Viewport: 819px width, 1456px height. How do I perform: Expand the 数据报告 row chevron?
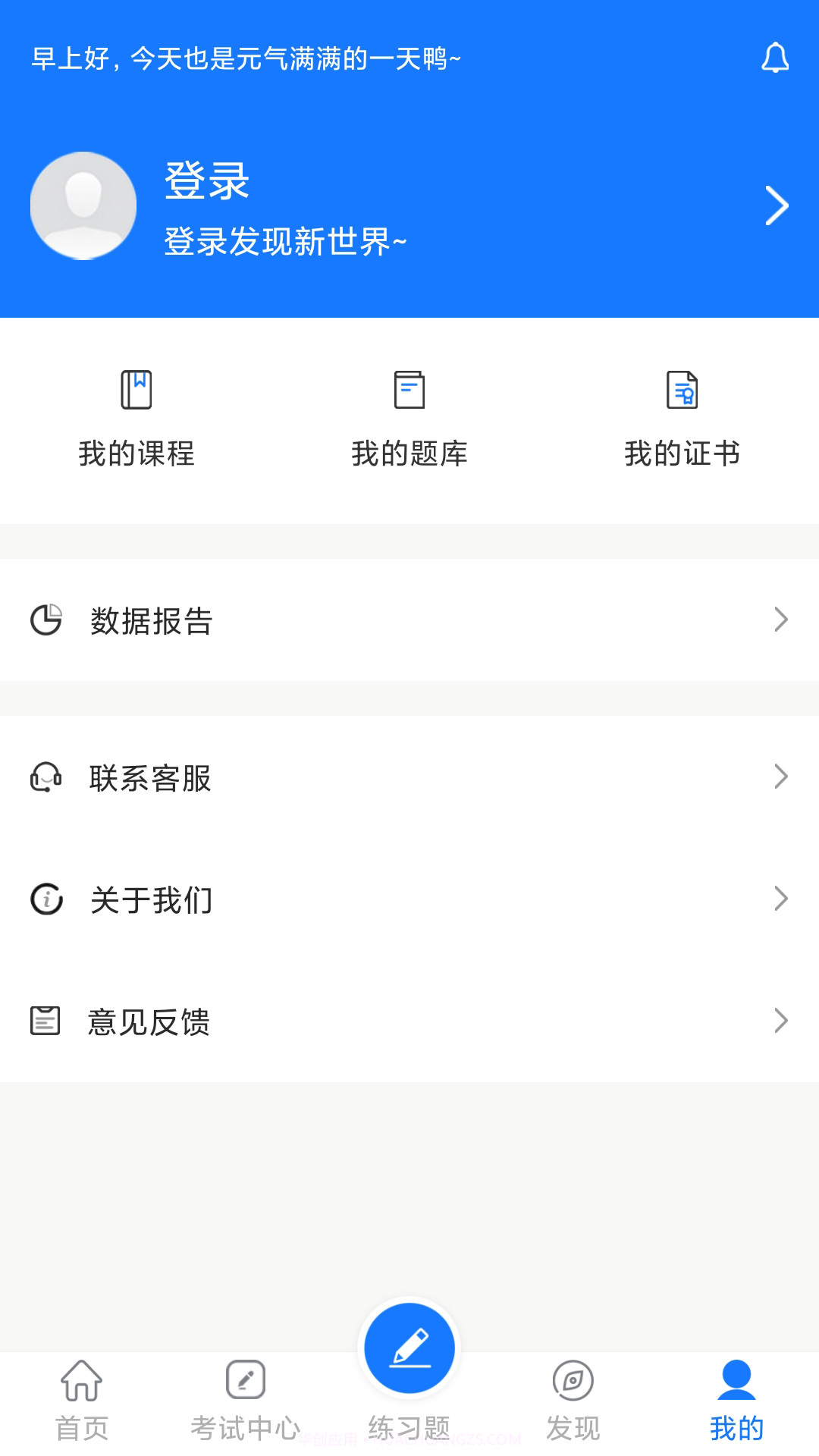tap(782, 620)
